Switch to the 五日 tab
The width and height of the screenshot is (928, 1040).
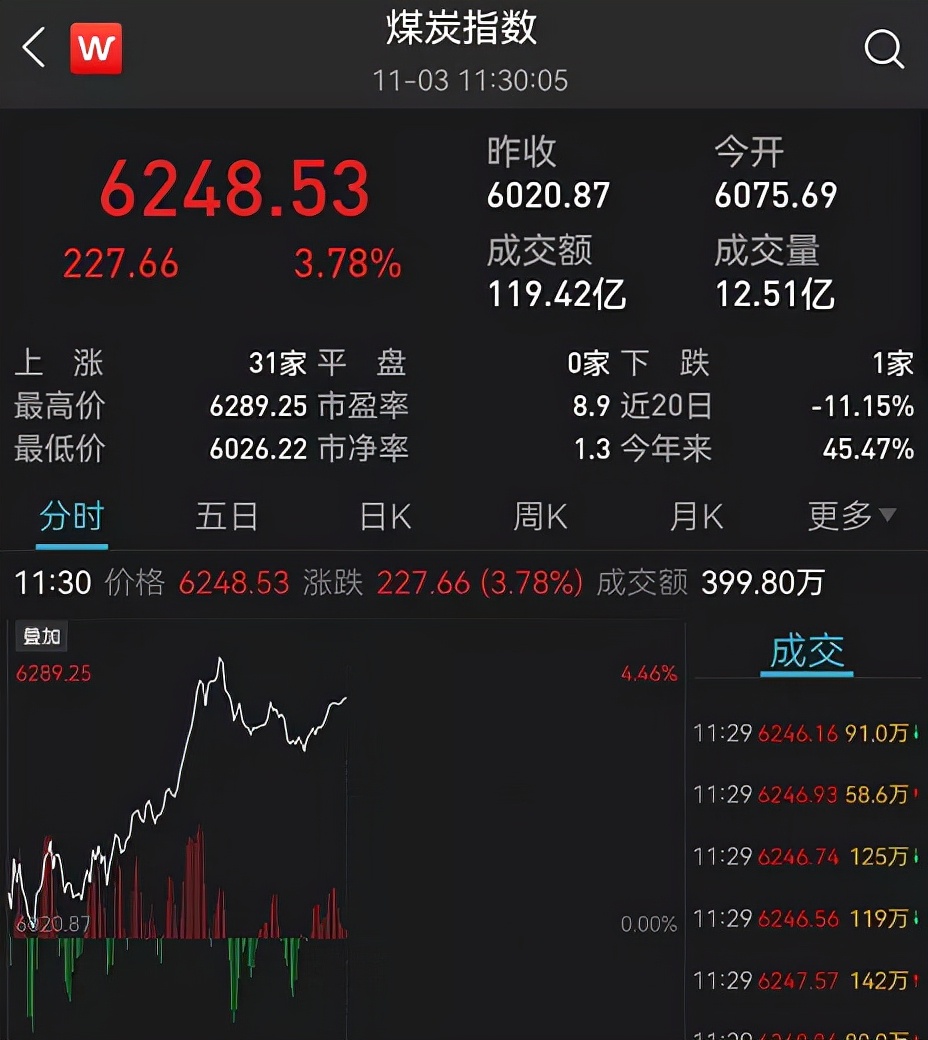(227, 515)
